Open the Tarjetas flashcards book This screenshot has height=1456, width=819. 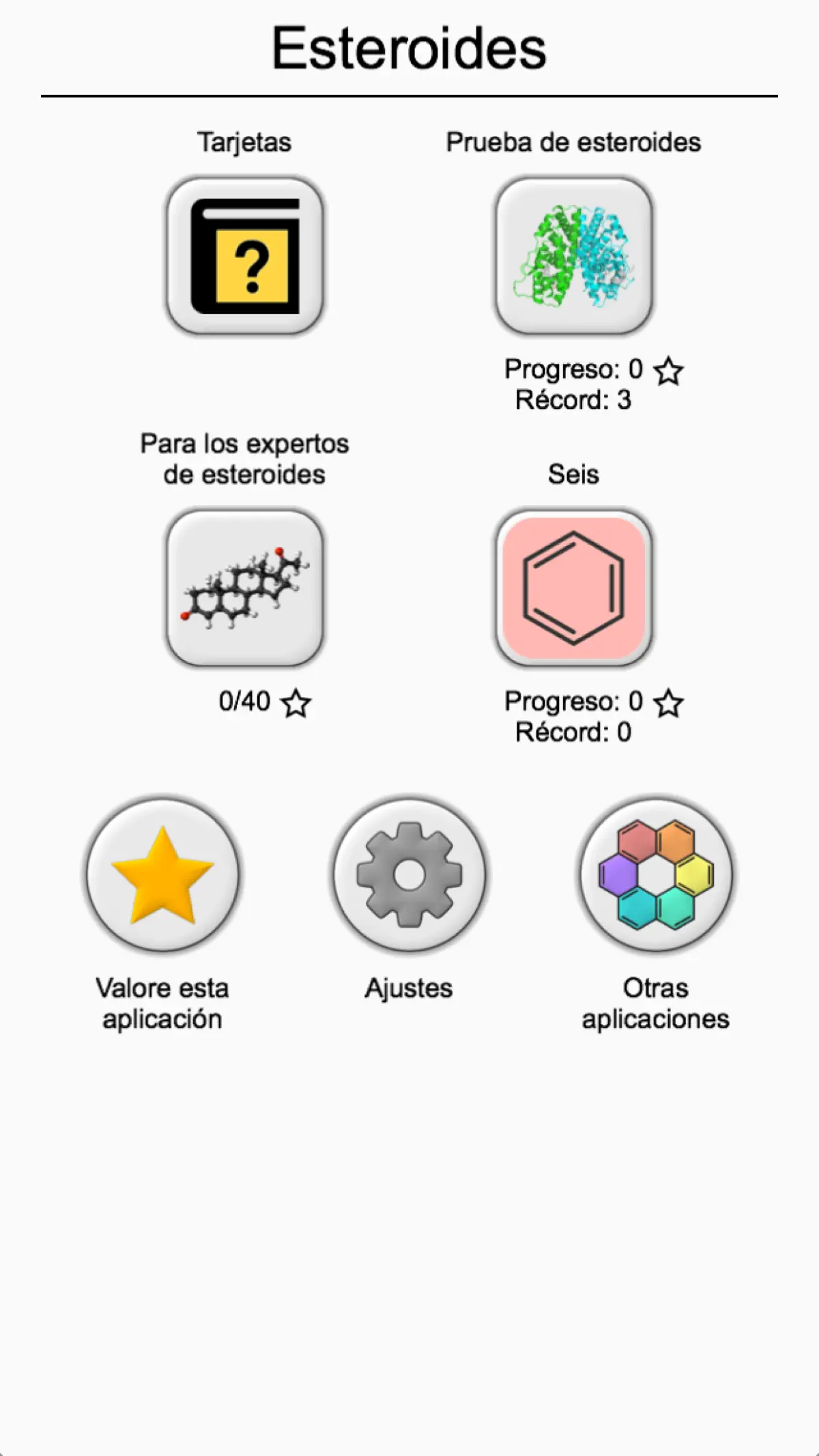(245, 256)
